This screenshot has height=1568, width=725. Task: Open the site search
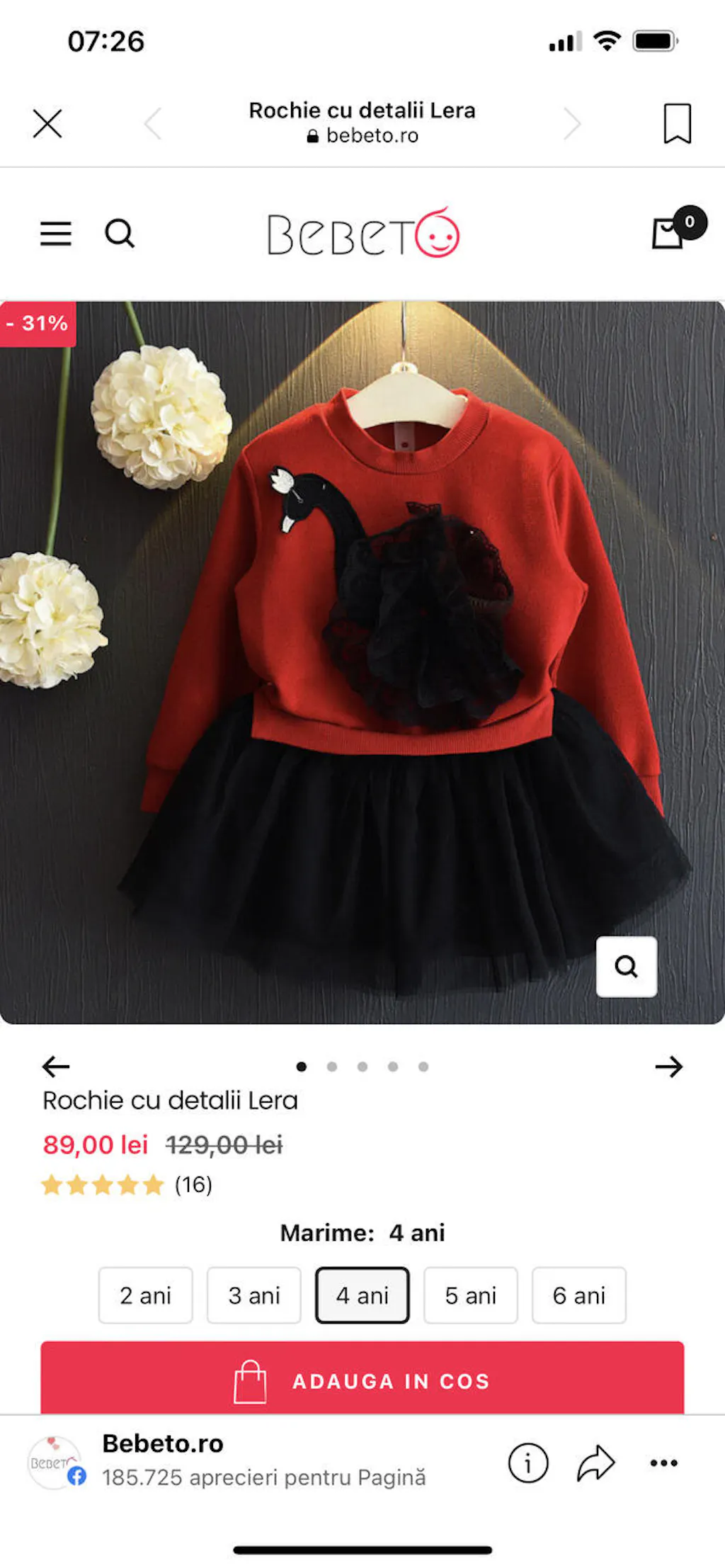[x=120, y=233]
